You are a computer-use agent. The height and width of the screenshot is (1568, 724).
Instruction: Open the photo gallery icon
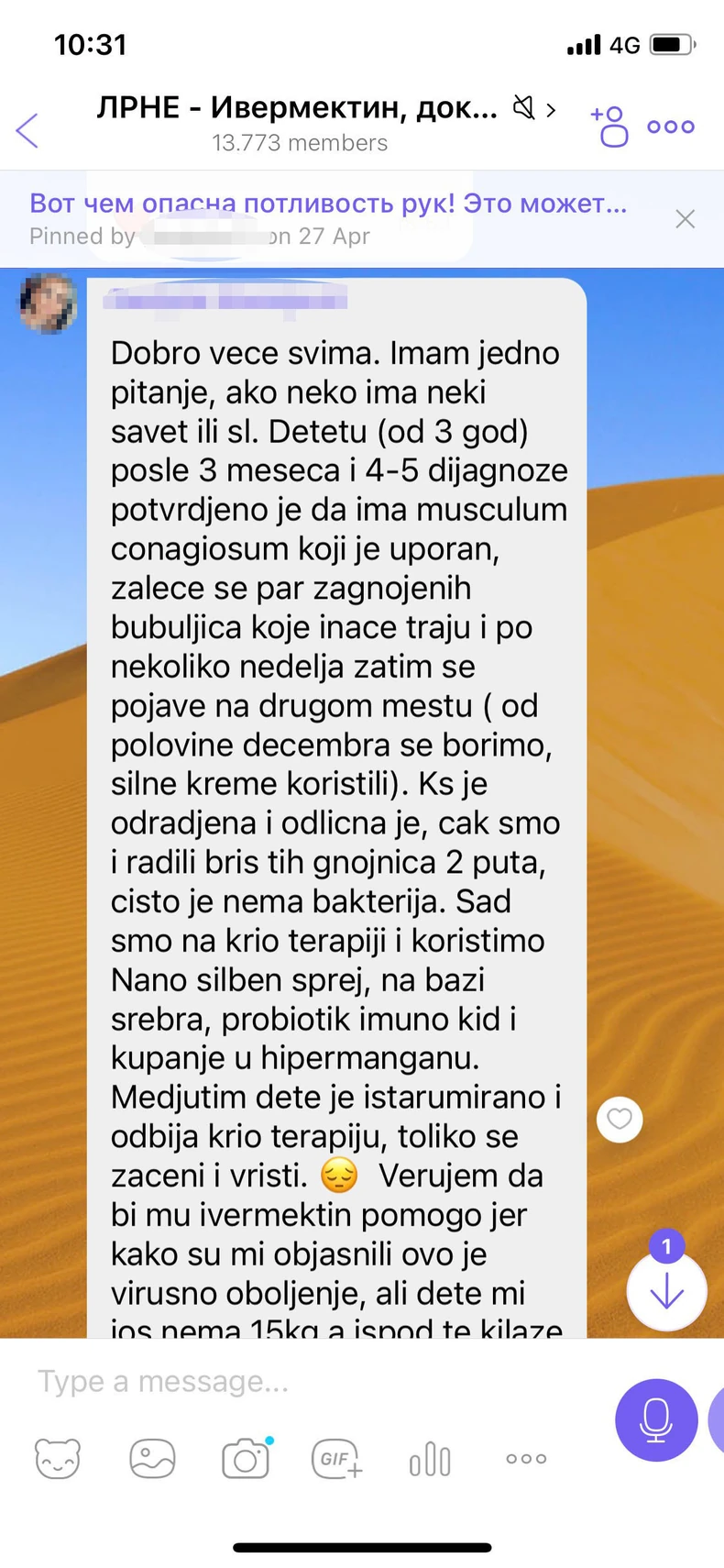pos(151,1458)
